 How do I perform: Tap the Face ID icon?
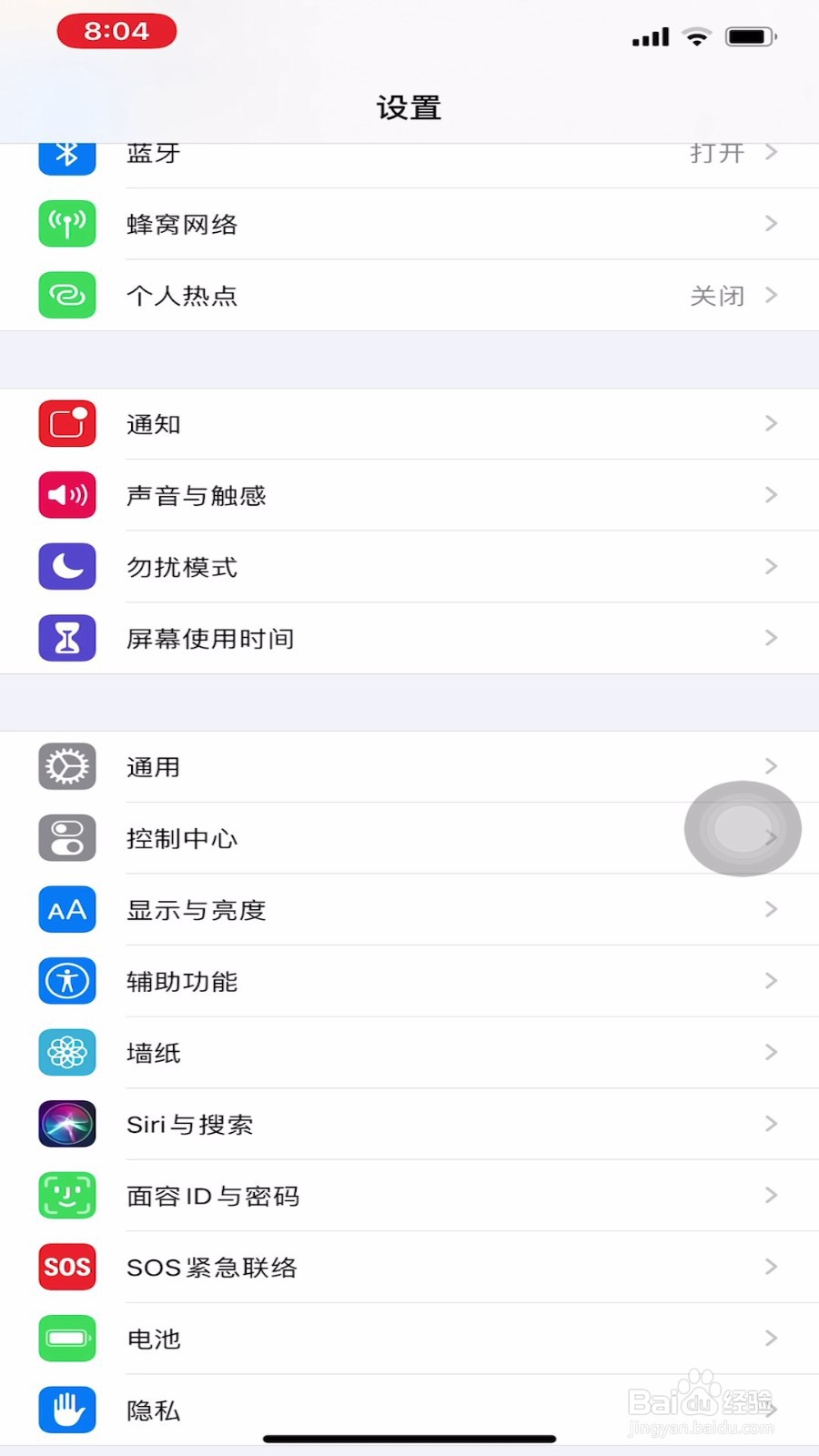tap(66, 1196)
